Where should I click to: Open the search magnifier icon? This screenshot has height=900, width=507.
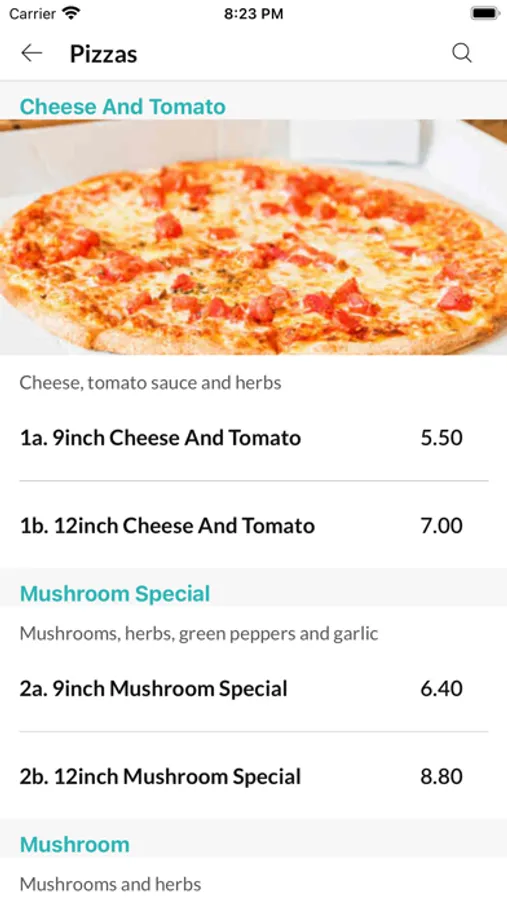click(x=462, y=53)
